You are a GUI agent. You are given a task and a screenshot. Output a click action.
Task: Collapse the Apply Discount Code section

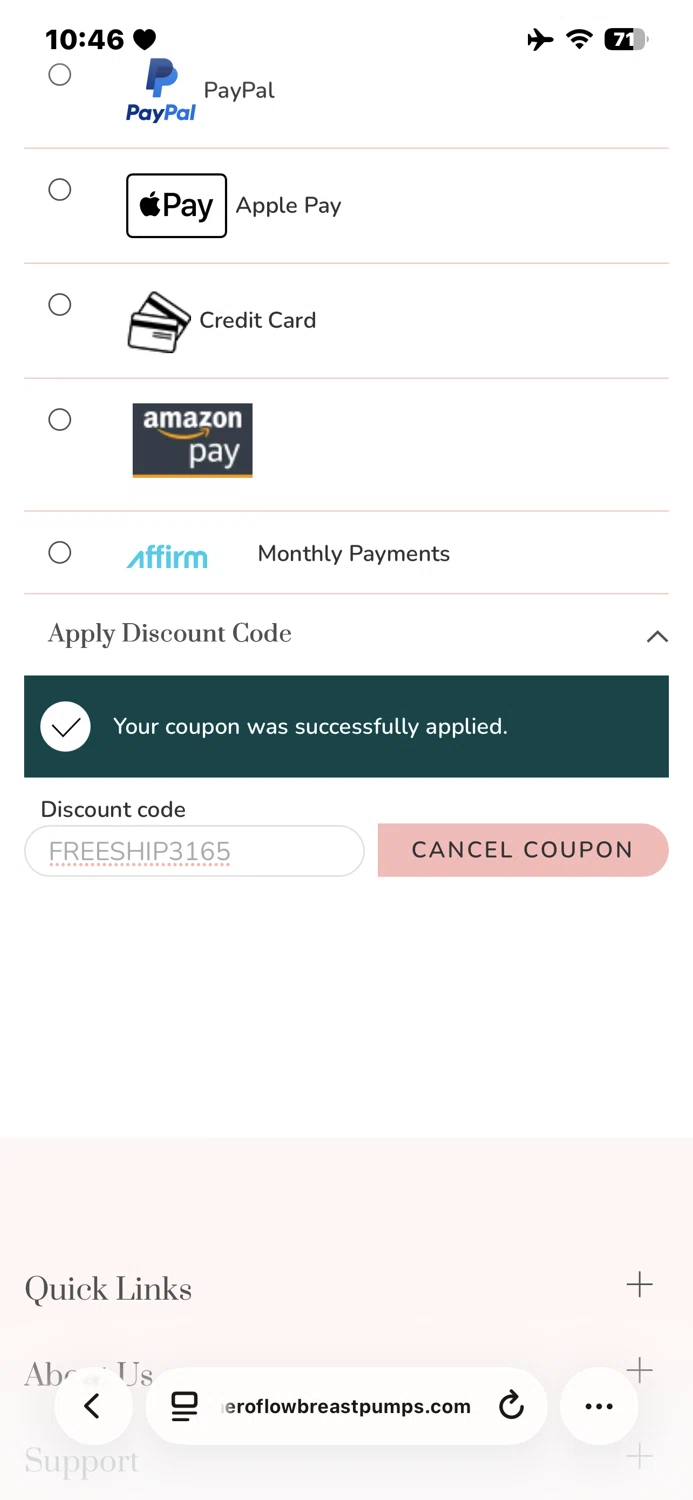[656, 636]
